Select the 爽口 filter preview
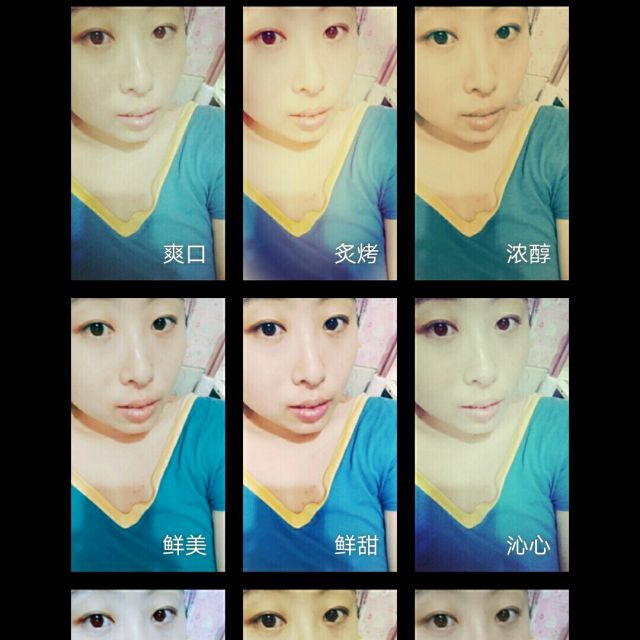 (x=148, y=143)
